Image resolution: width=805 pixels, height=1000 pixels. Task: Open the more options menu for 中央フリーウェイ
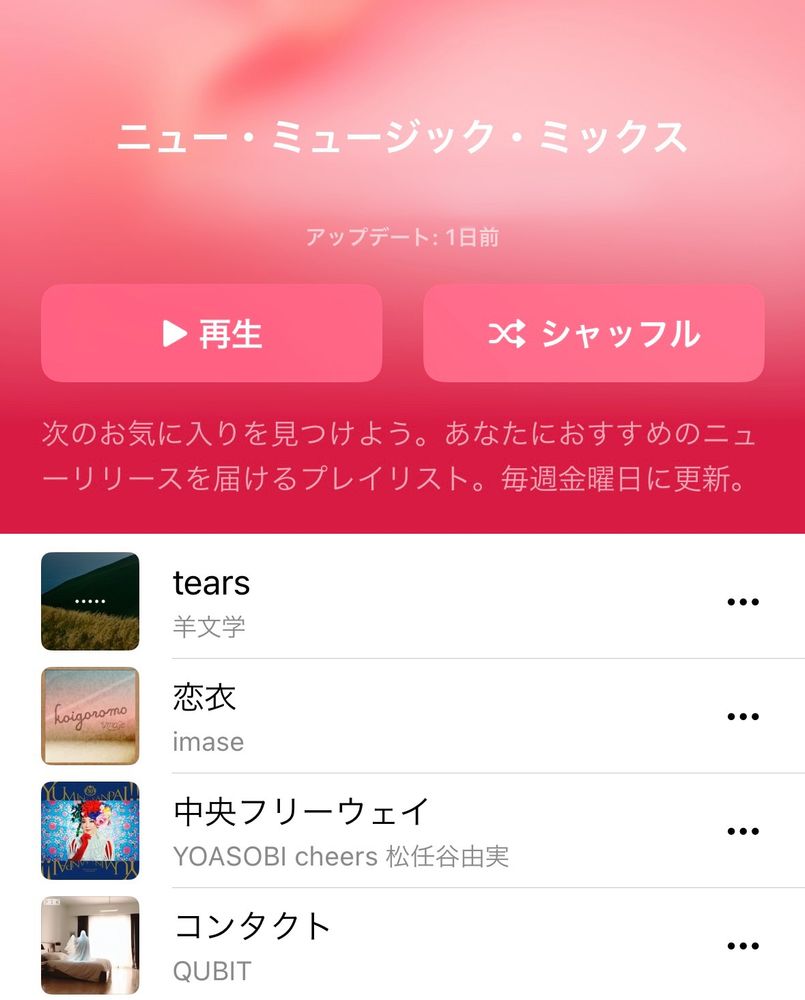743,829
